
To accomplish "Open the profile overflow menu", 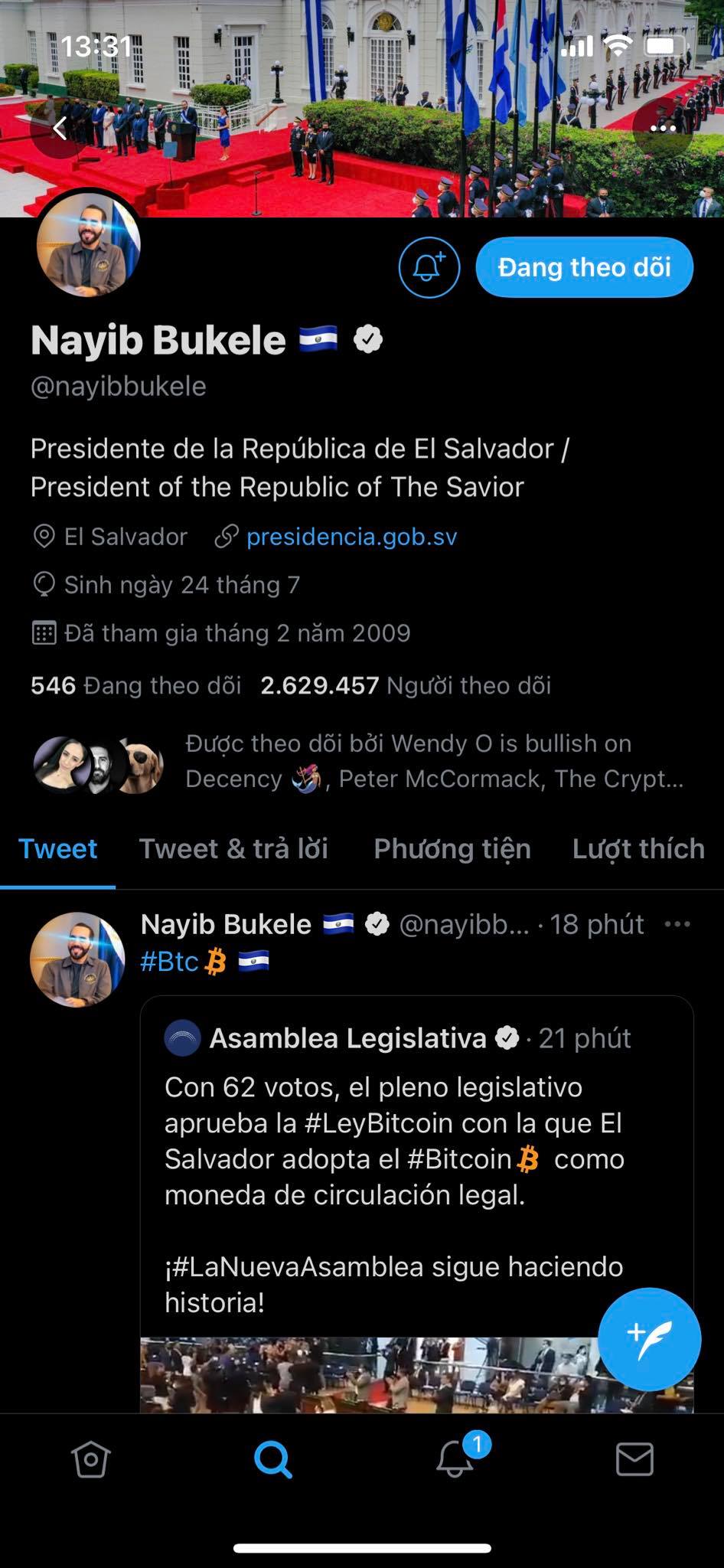I will [663, 128].
